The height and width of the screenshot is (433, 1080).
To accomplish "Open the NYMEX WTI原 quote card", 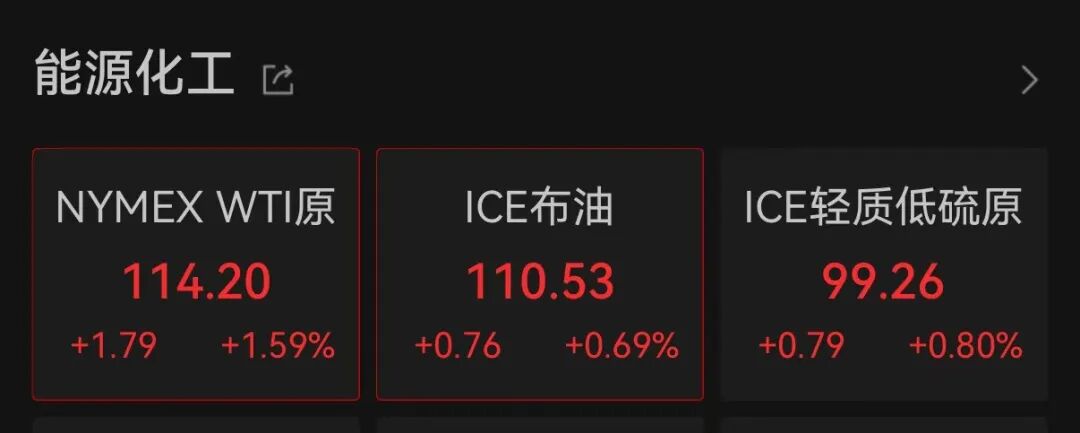I will coord(196,274).
